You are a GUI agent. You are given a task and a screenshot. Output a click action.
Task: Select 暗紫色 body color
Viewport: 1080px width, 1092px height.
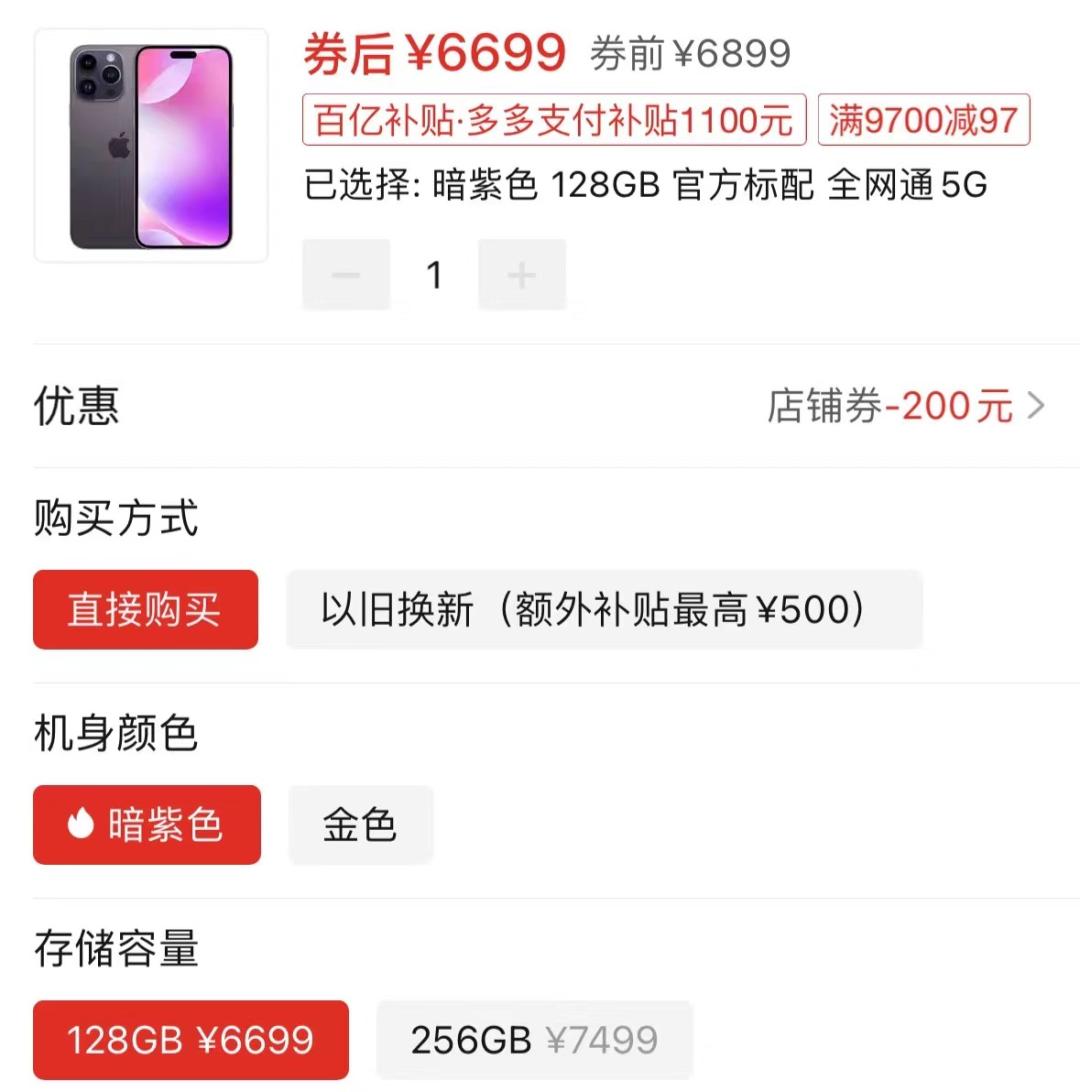point(146,823)
